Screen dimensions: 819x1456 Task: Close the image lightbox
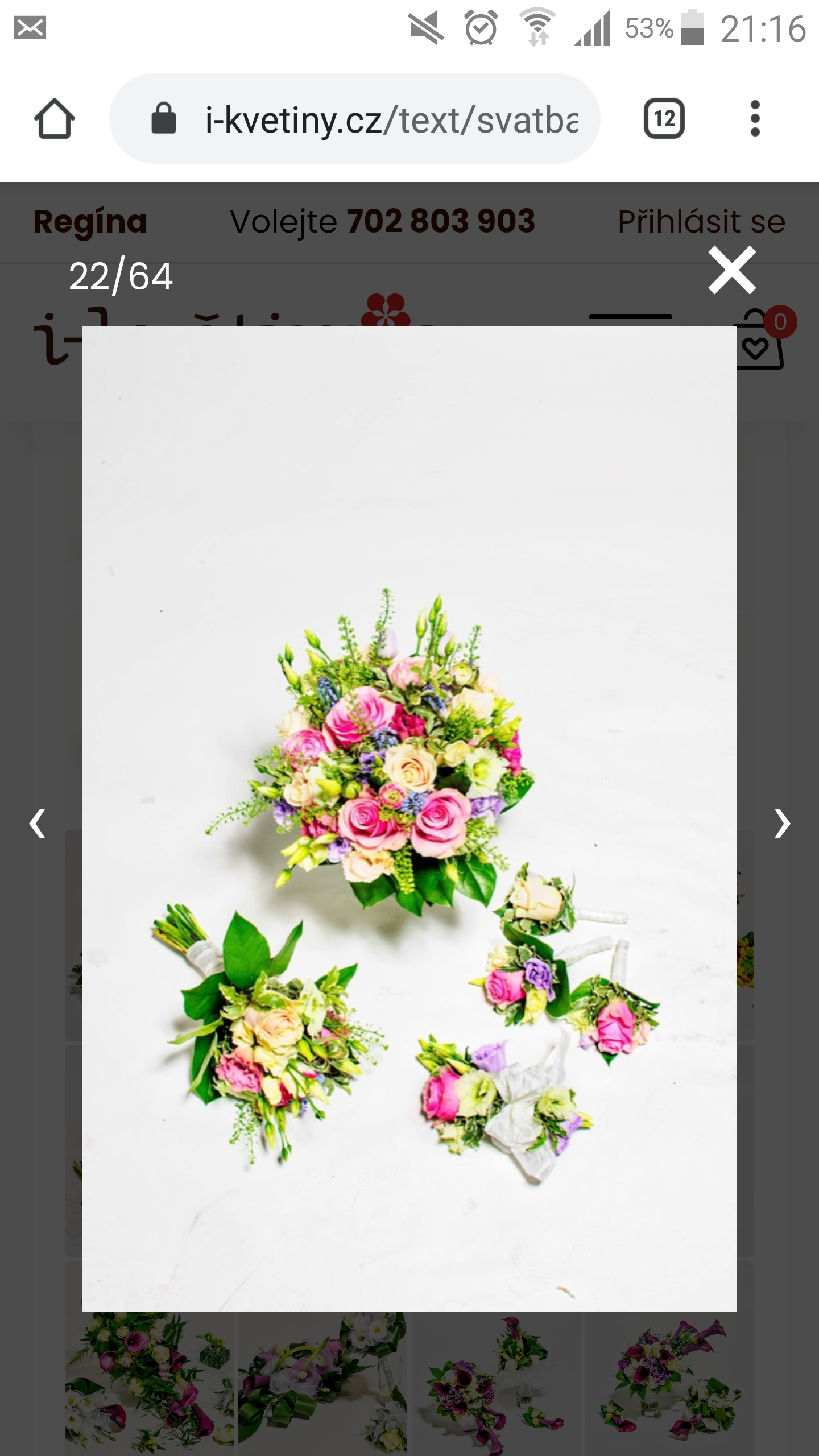(732, 270)
